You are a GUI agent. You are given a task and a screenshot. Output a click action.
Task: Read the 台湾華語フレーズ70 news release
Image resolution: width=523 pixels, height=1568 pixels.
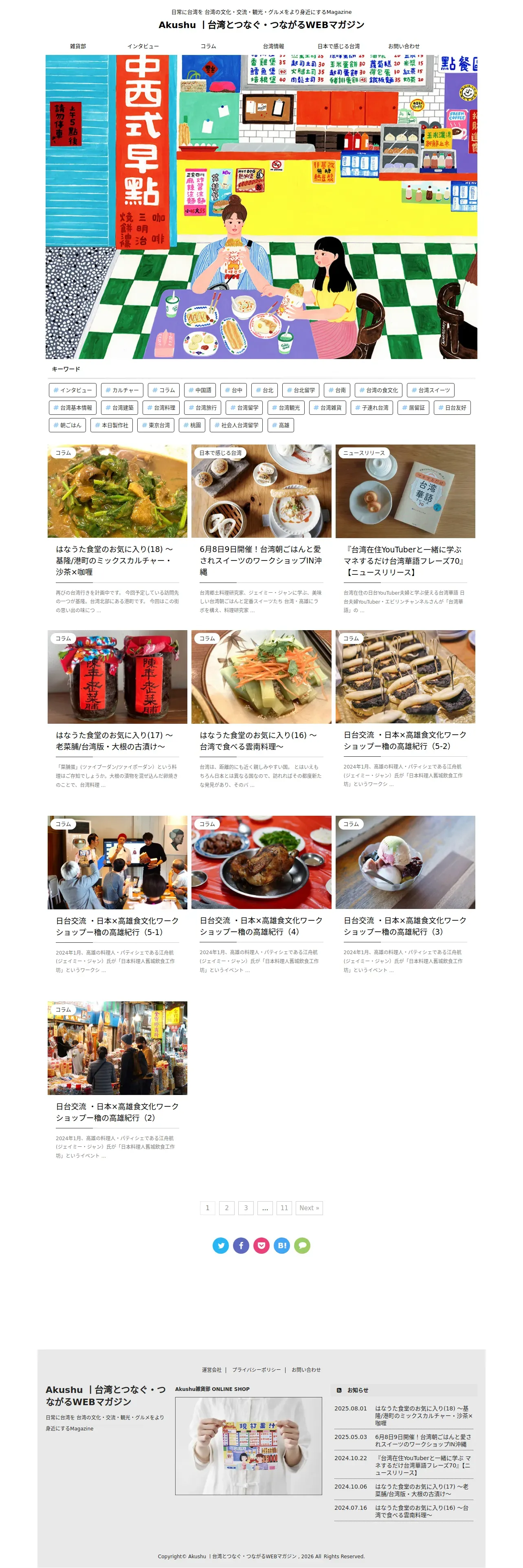pos(405,561)
